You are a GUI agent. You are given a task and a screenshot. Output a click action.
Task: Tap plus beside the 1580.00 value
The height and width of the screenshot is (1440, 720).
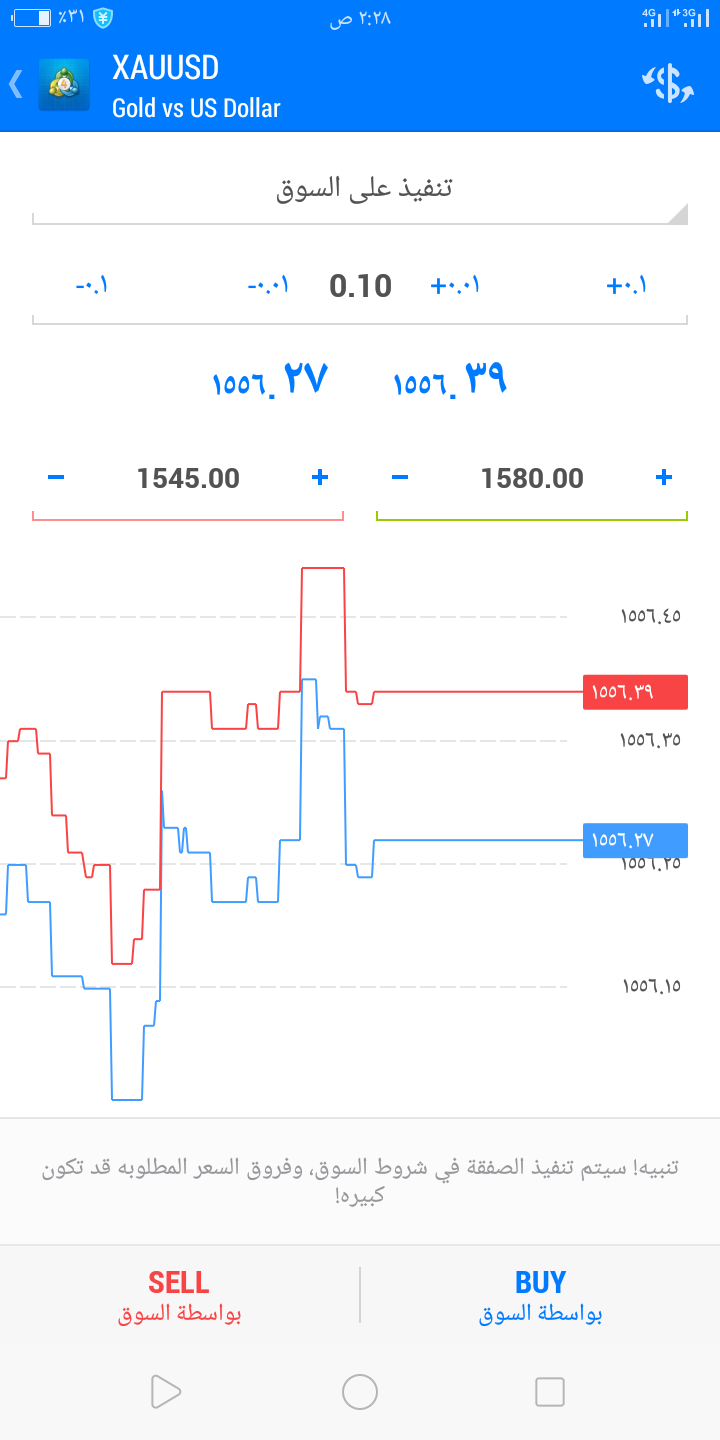point(663,478)
